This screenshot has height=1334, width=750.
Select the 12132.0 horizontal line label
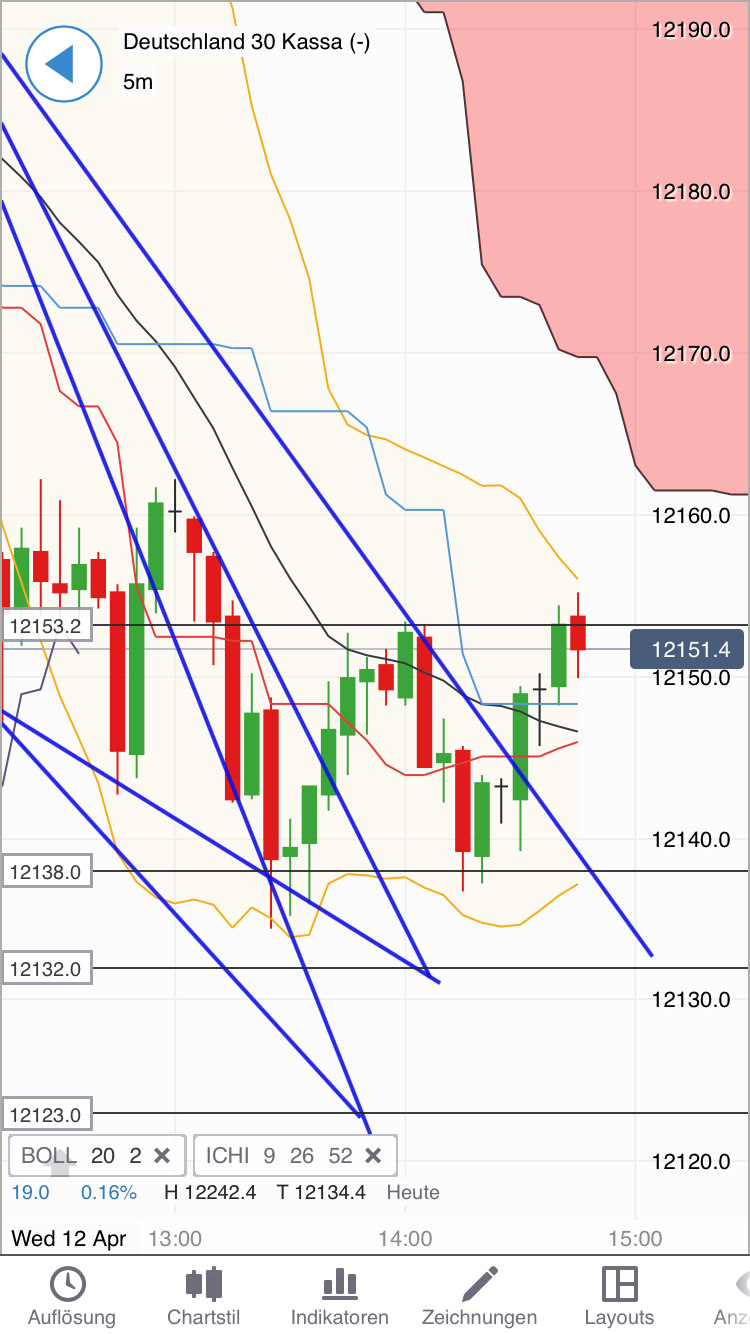[46, 969]
